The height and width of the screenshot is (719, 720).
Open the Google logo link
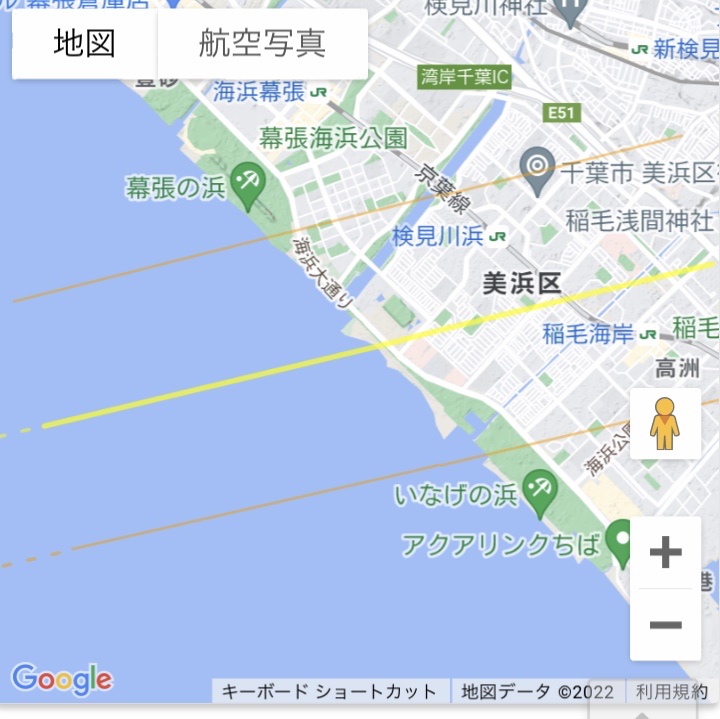(x=62, y=680)
